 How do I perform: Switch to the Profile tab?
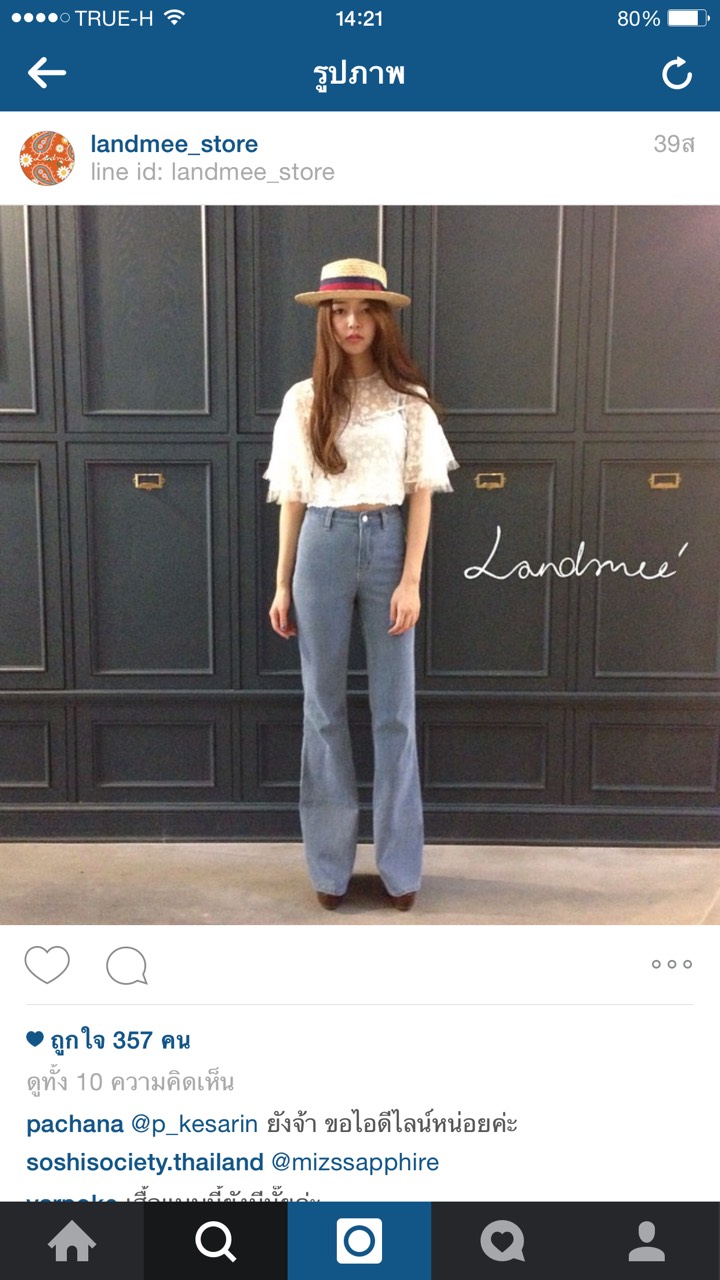(647, 1241)
